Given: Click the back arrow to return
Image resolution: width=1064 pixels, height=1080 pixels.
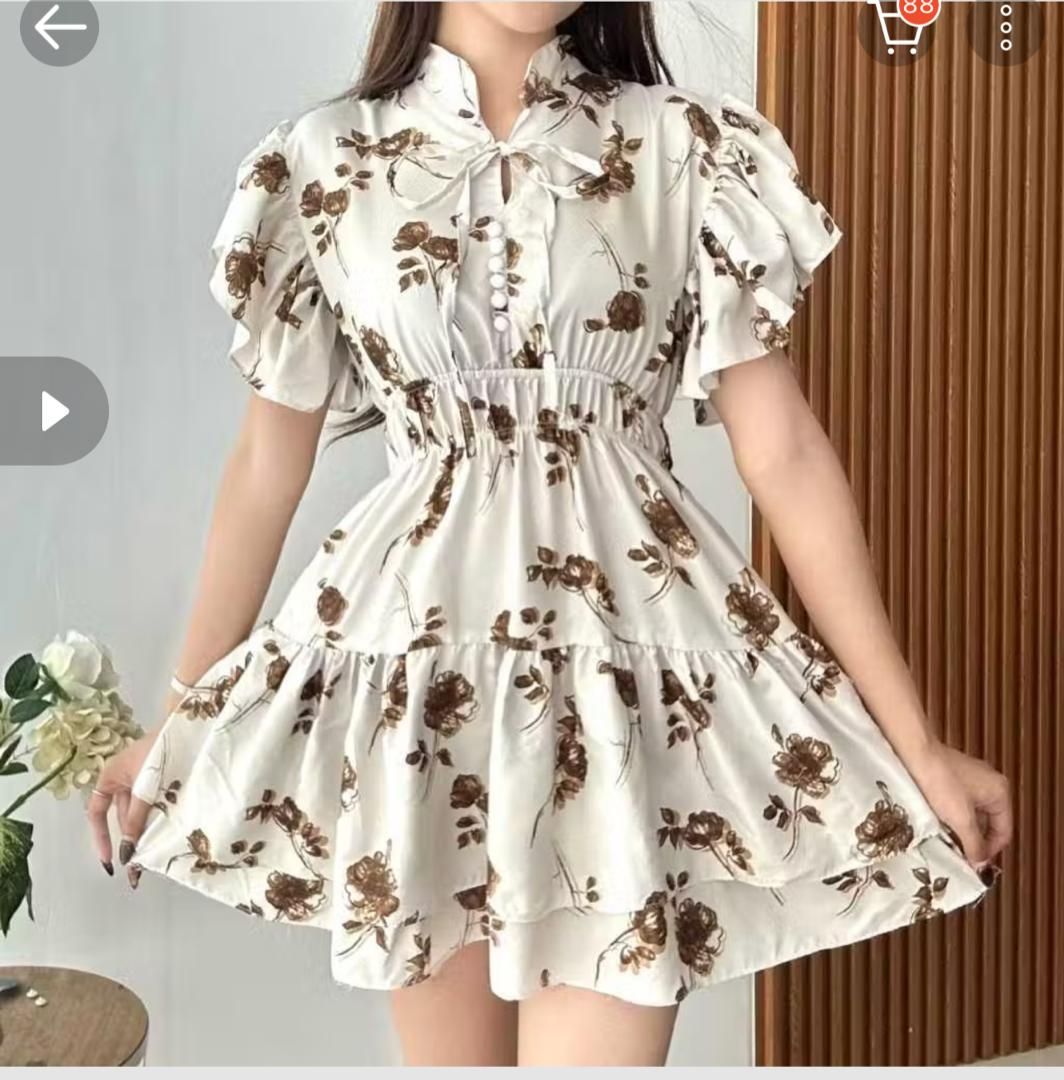Looking at the screenshot, I should click(x=57, y=28).
